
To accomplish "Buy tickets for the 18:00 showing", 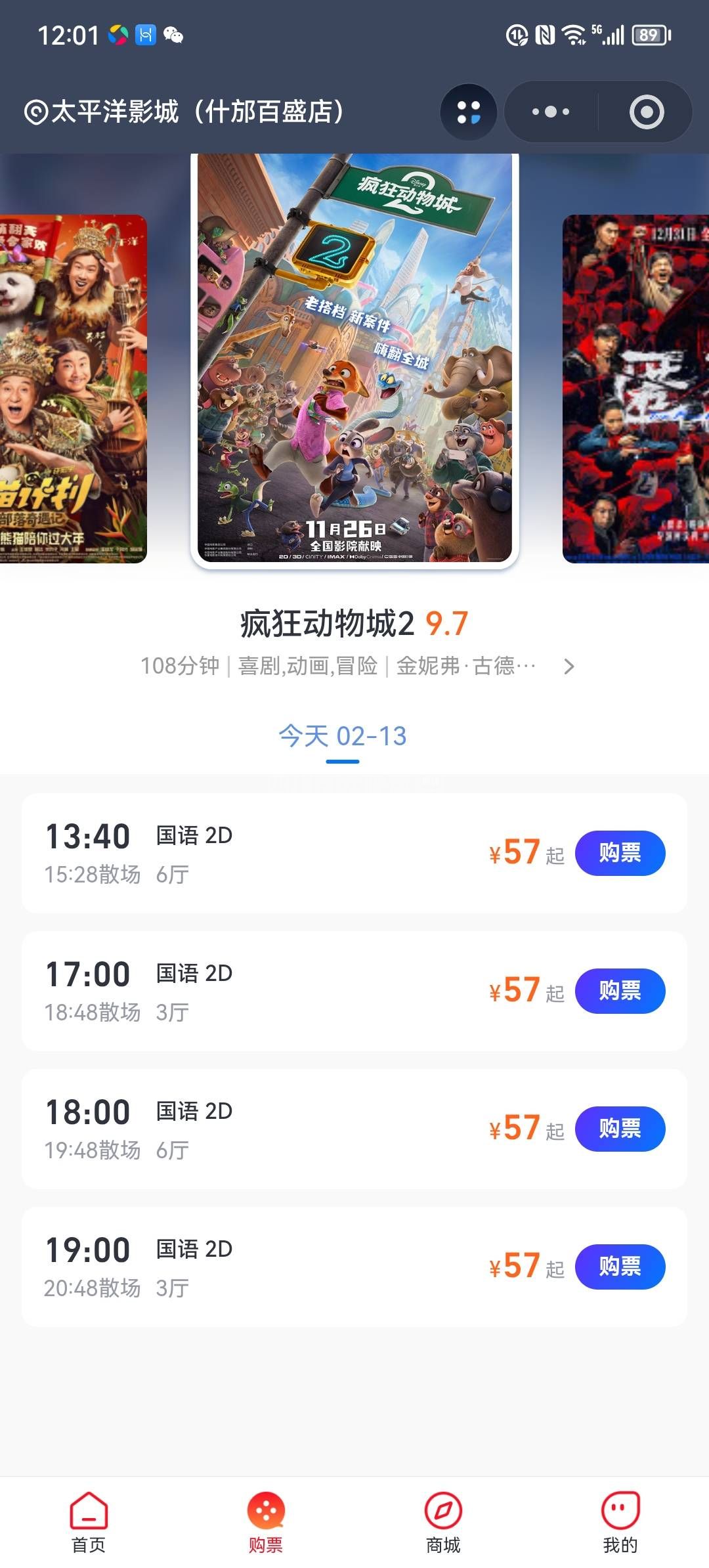I will point(620,1129).
